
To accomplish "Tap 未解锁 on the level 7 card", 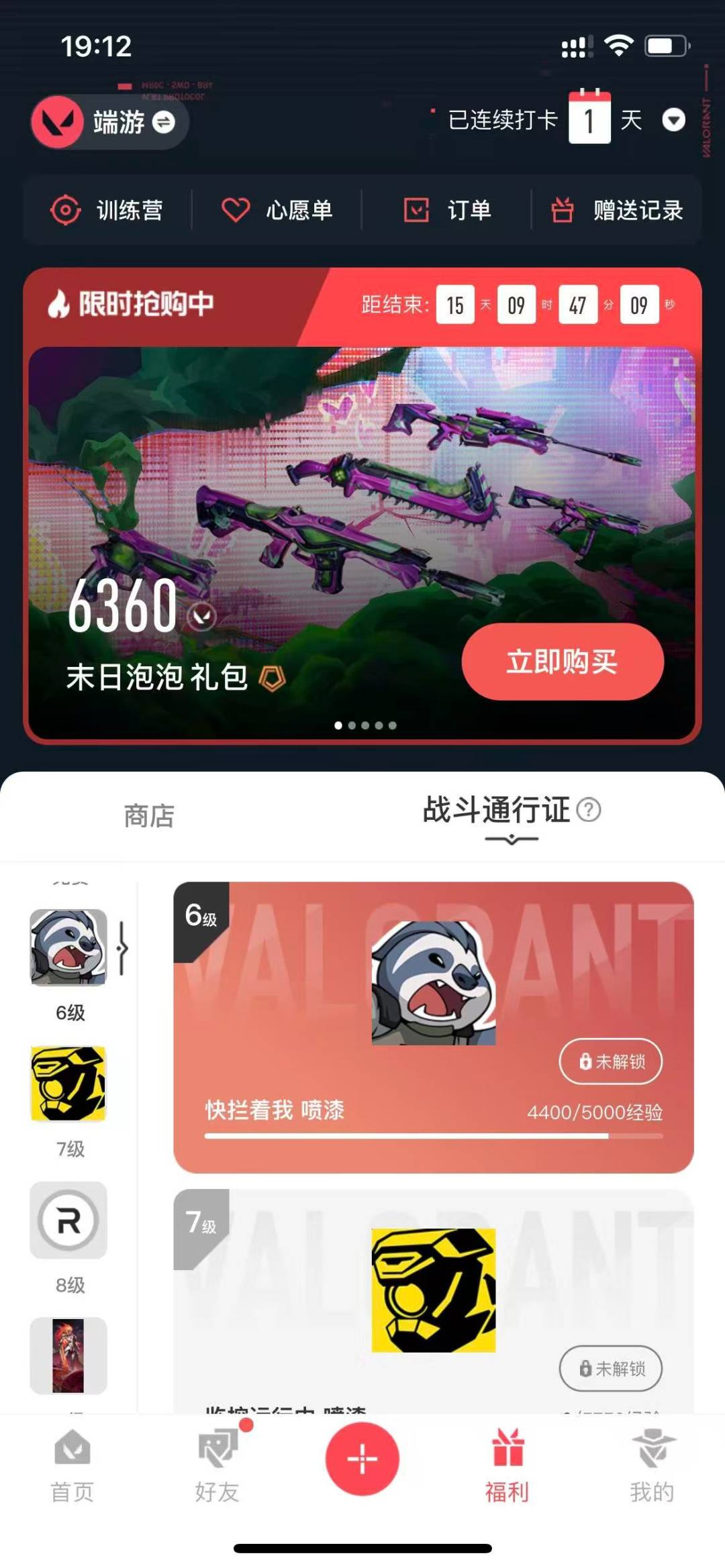I will tap(611, 1368).
